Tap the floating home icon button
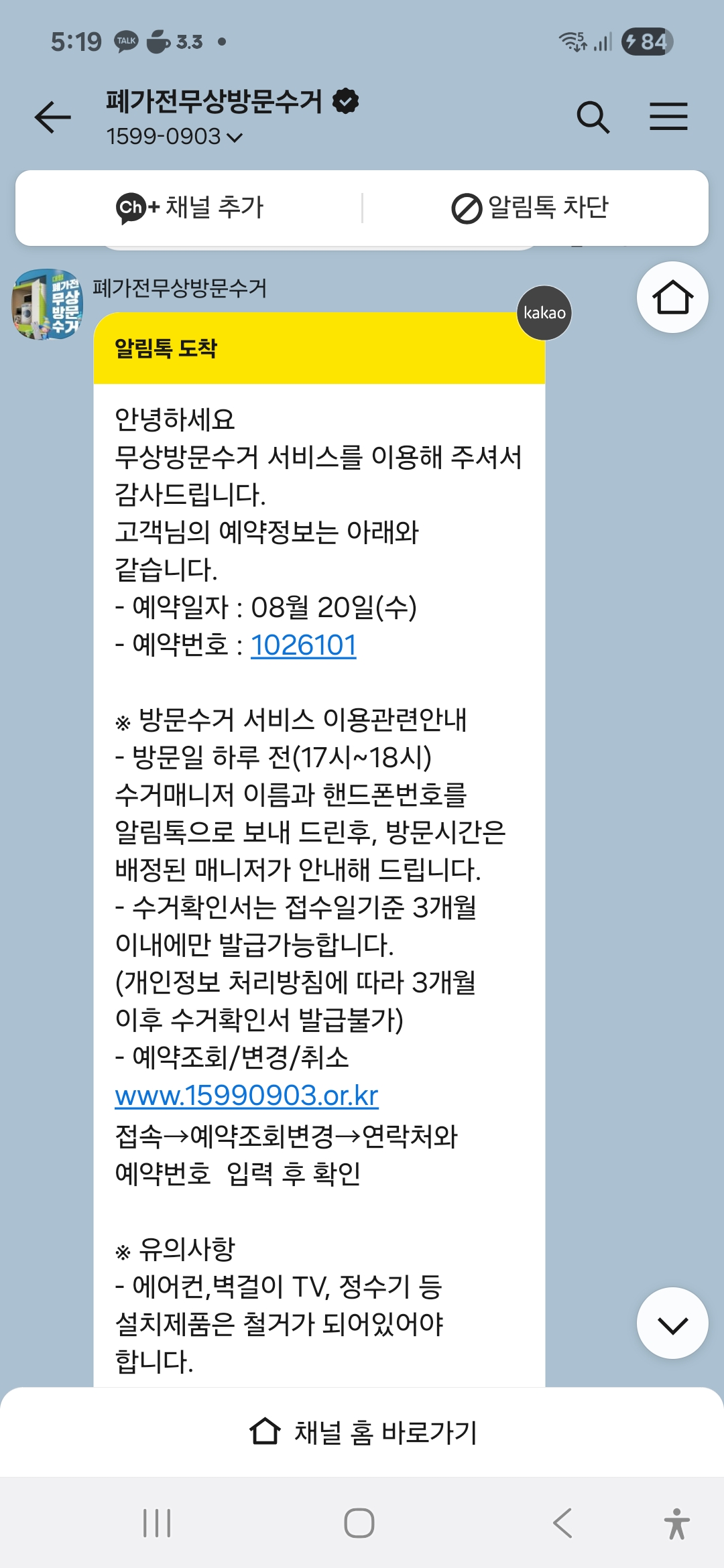 tap(672, 298)
